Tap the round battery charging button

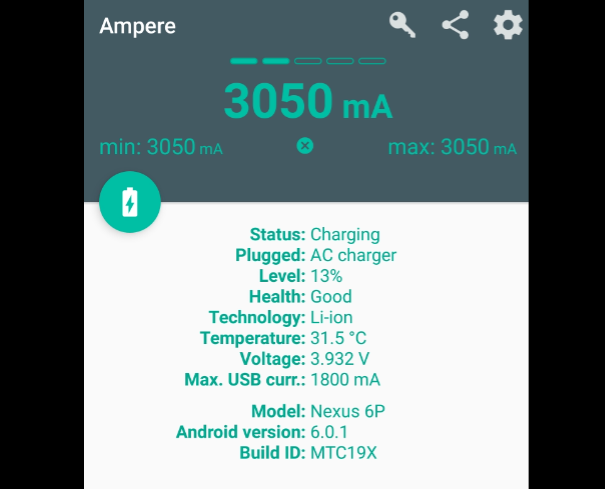(130, 202)
